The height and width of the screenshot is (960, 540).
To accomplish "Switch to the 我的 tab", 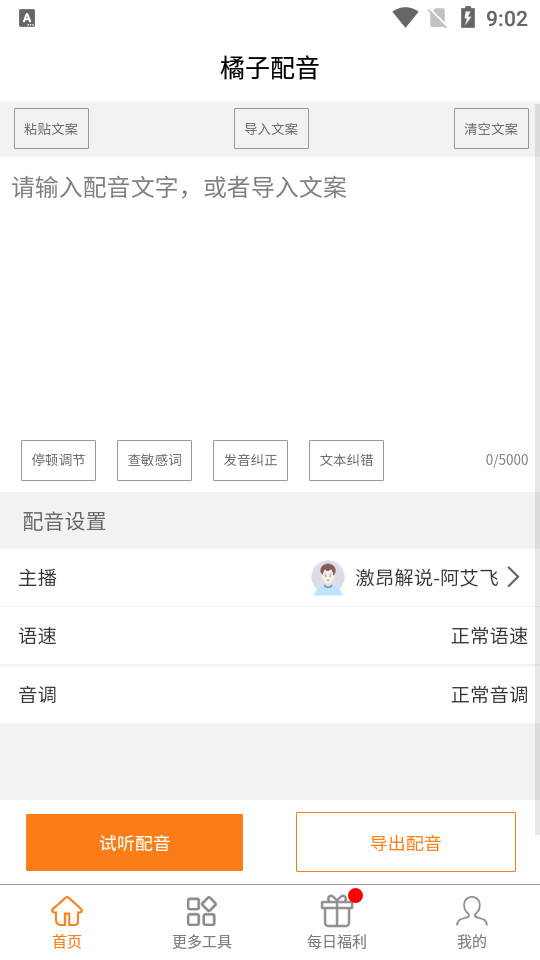I will pyautogui.click(x=471, y=923).
